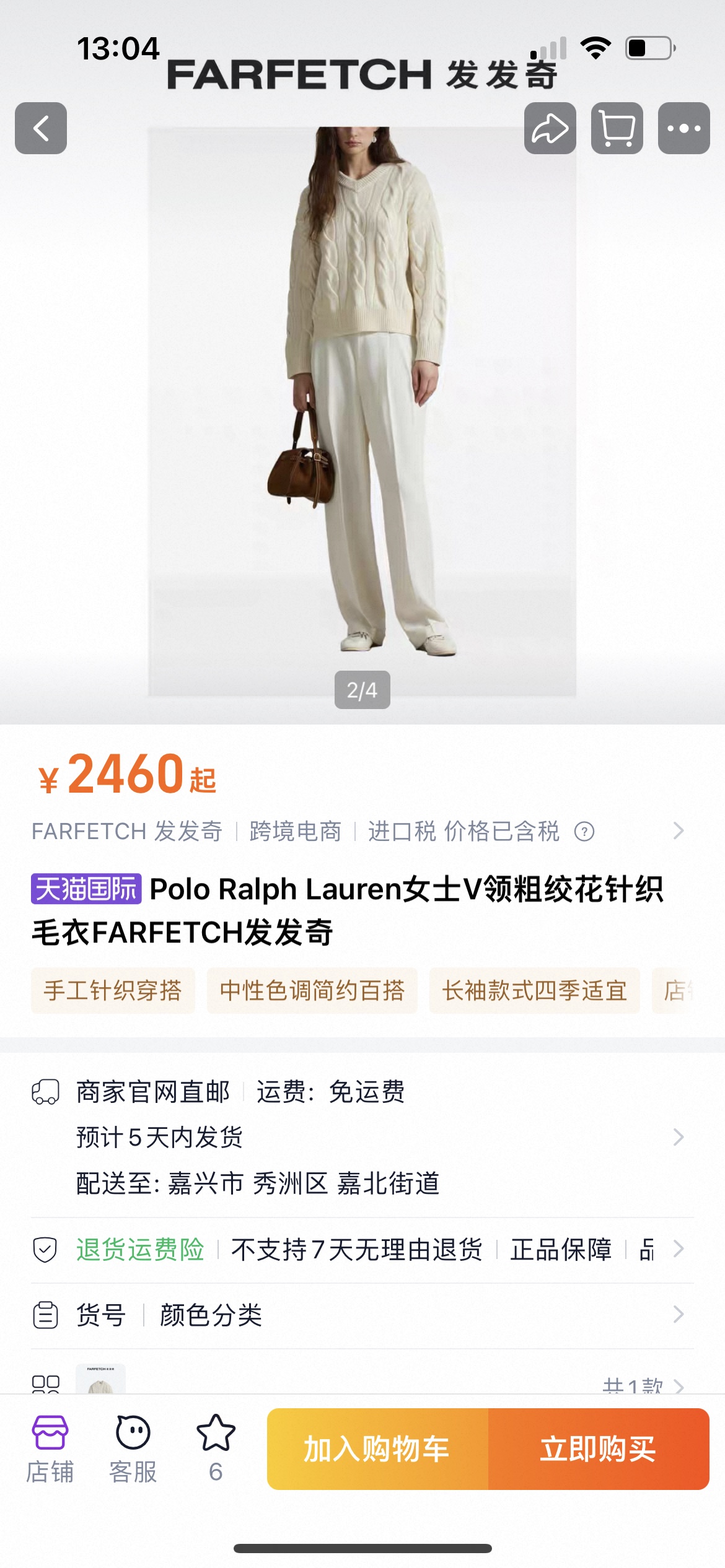Open the shopping cart icon
This screenshot has width=725, height=1568.
617,128
